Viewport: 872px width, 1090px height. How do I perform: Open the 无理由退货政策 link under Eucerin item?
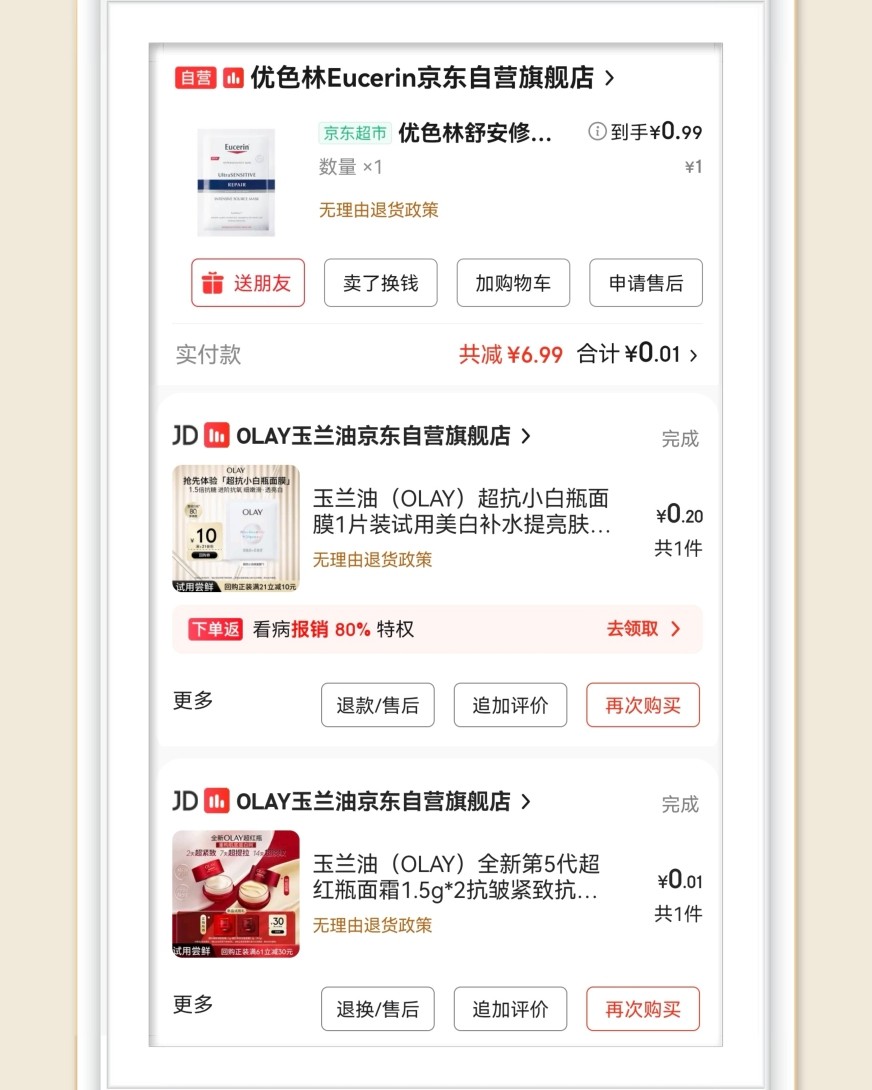pyautogui.click(x=378, y=210)
